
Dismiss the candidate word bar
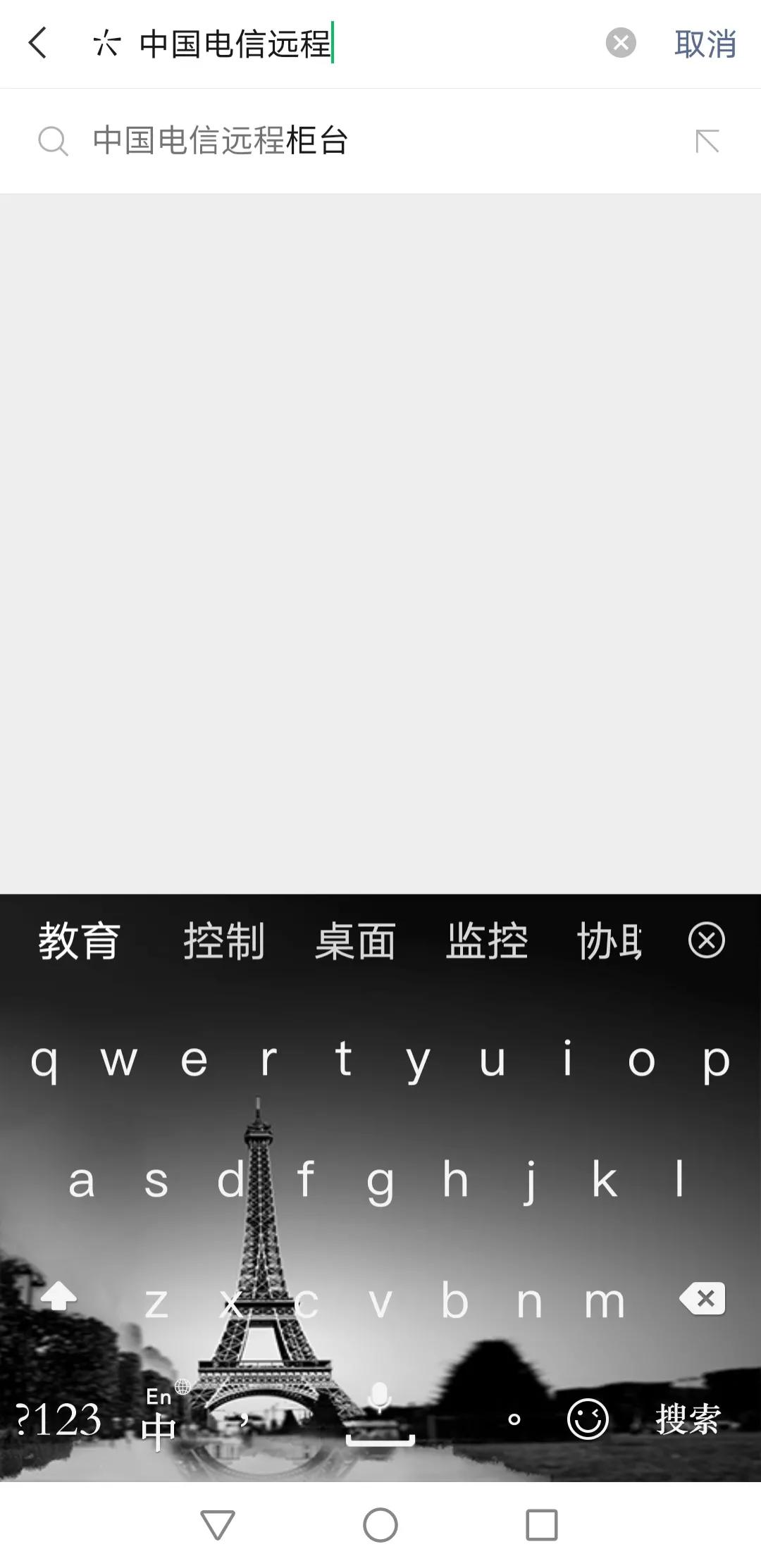706,940
